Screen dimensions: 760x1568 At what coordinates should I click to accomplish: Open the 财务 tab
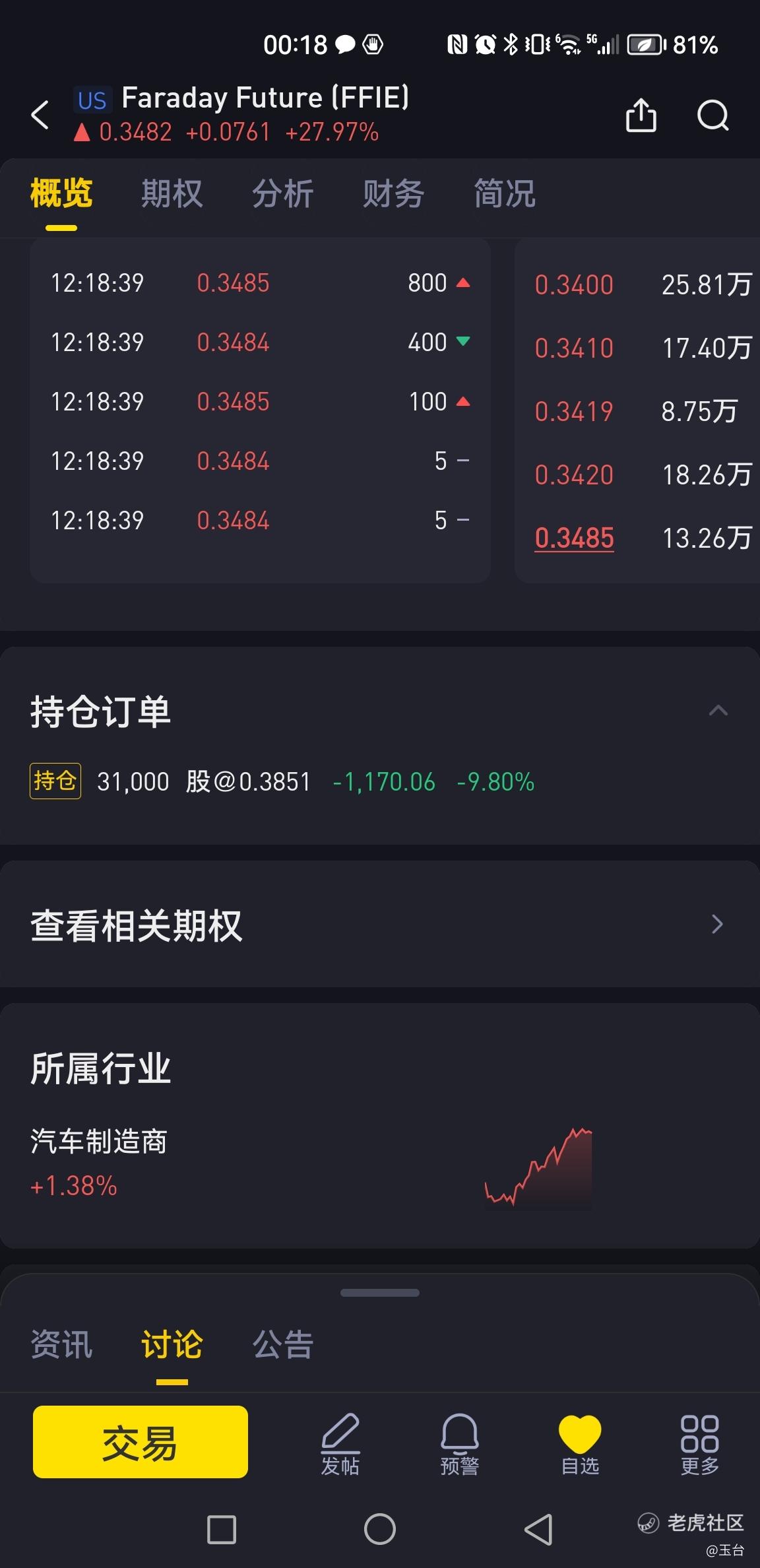393,193
